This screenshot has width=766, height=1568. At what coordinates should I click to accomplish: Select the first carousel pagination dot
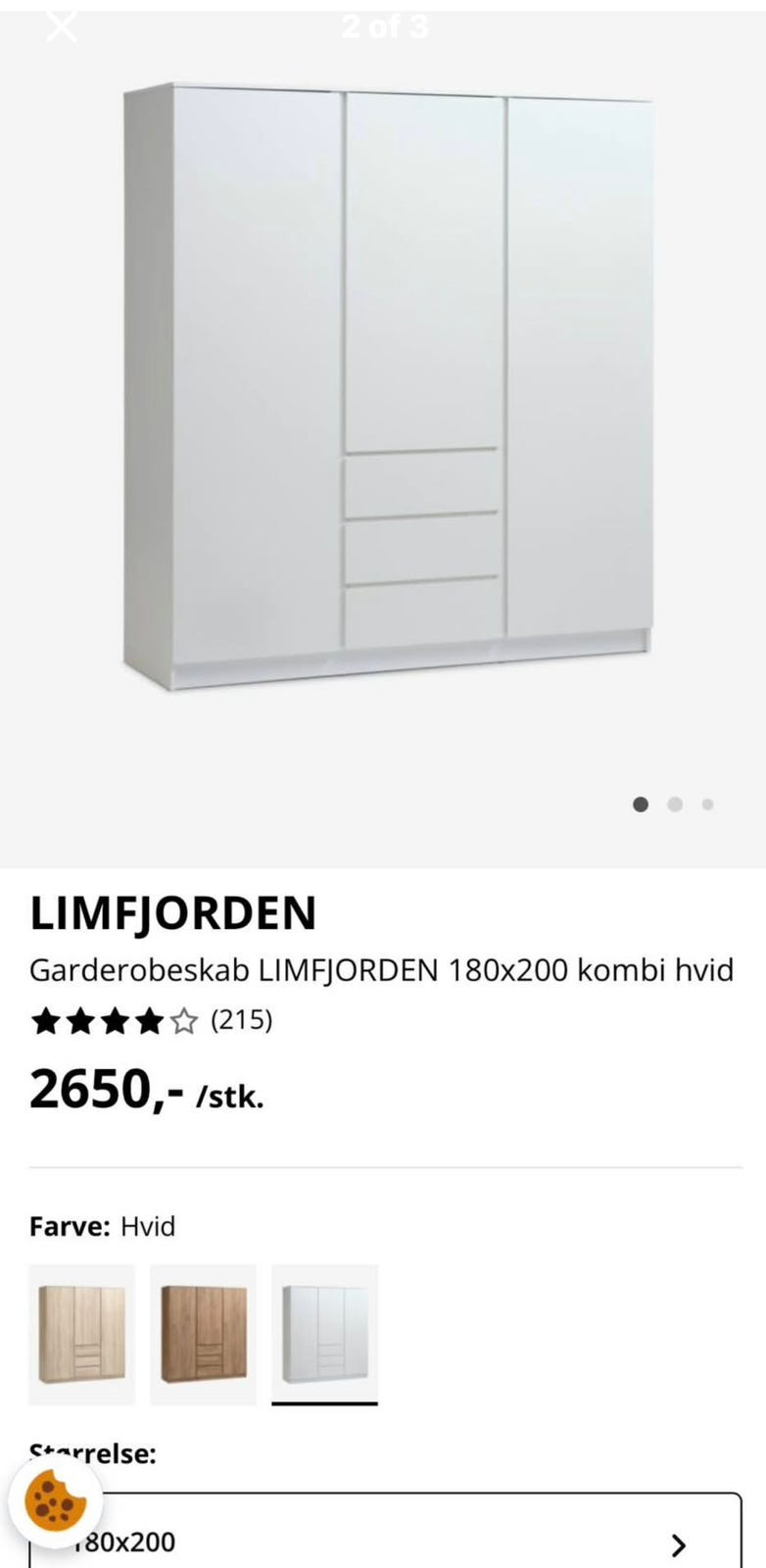pos(641,804)
